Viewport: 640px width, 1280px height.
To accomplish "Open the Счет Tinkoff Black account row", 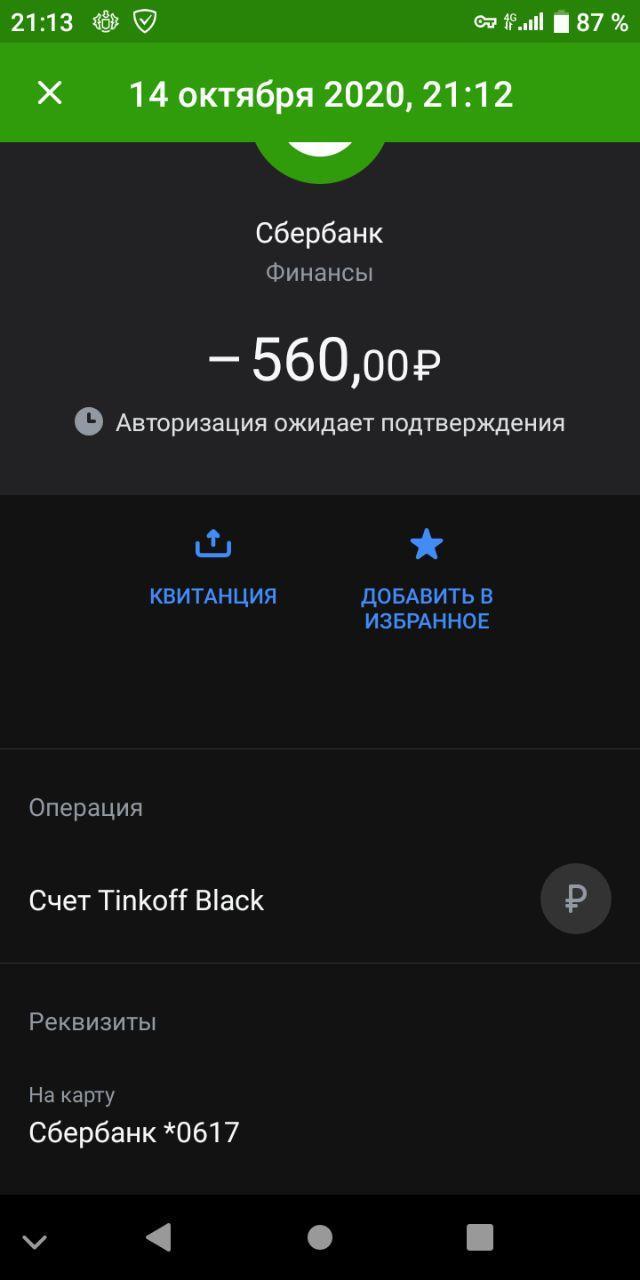I will (x=300, y=900).
